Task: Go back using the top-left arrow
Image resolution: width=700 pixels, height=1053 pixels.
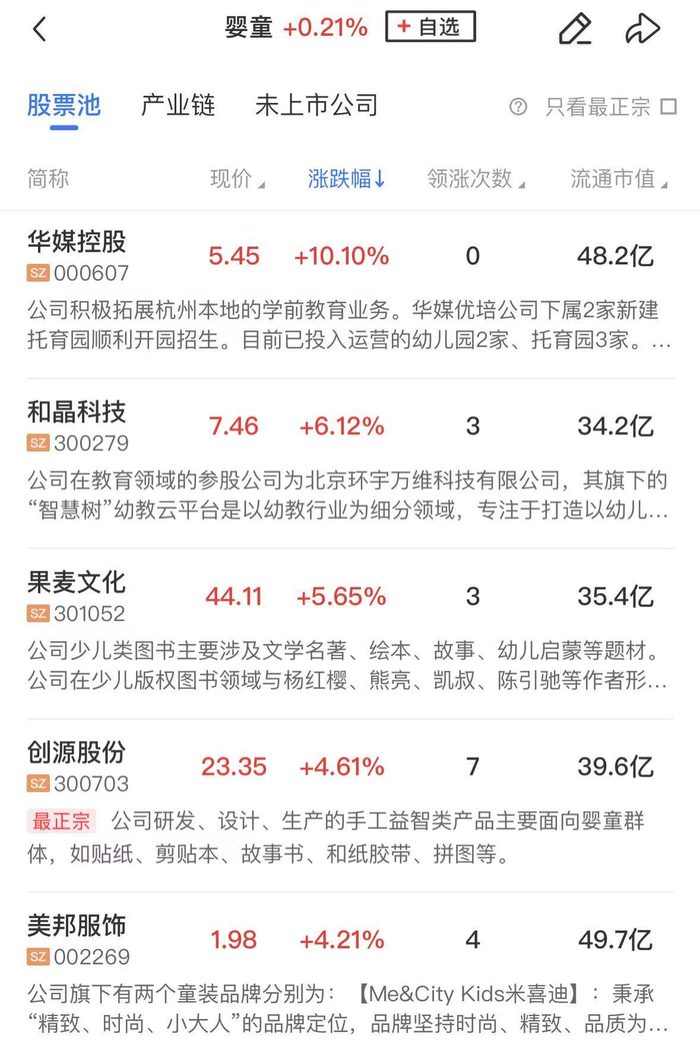Action: (40, 30)
